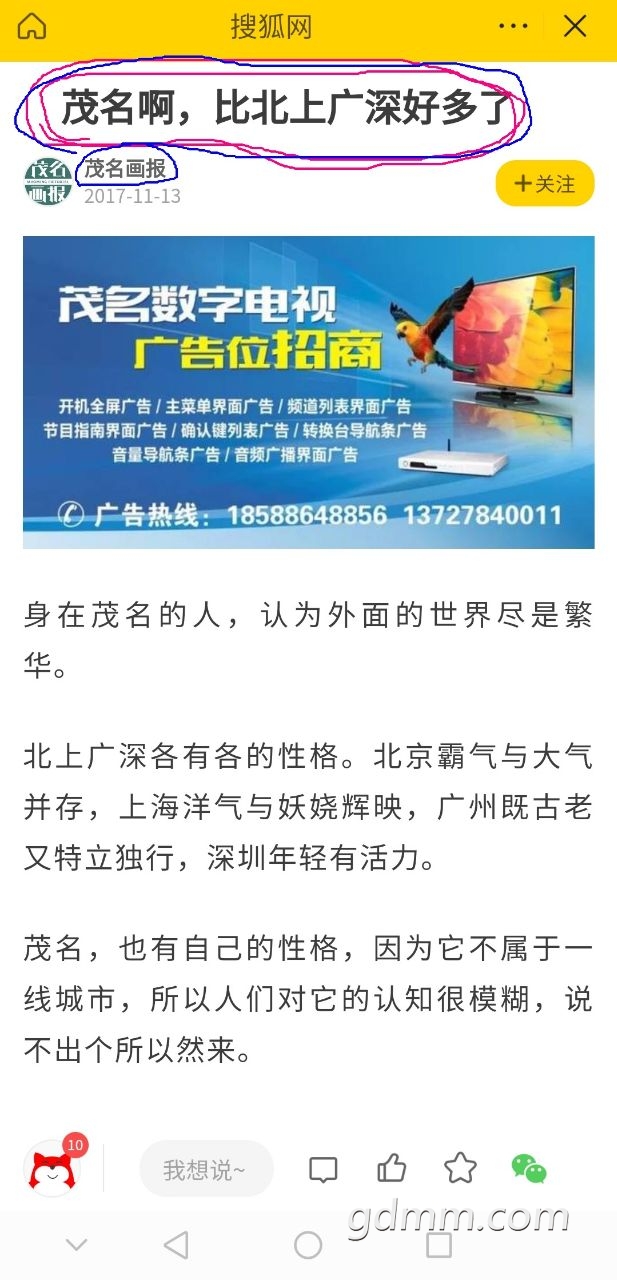The width and height of the screenshot is (617, 1280).
Task: Close the article page
Action: tap(575, 26)
